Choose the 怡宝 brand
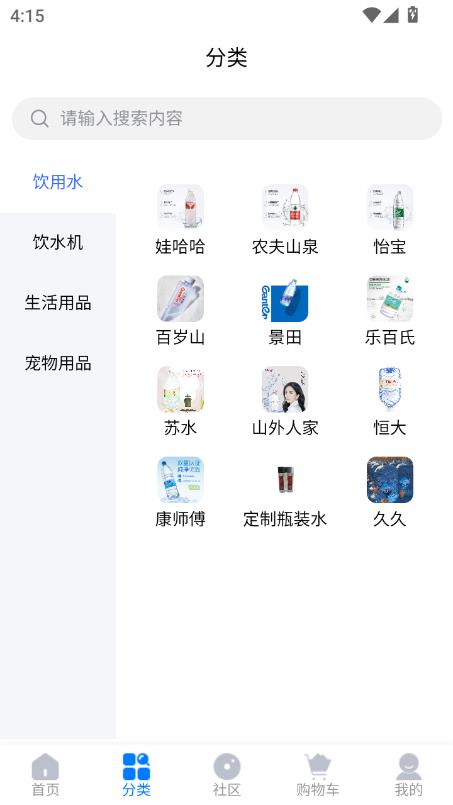The image size is (453, 805). [390, 220]
